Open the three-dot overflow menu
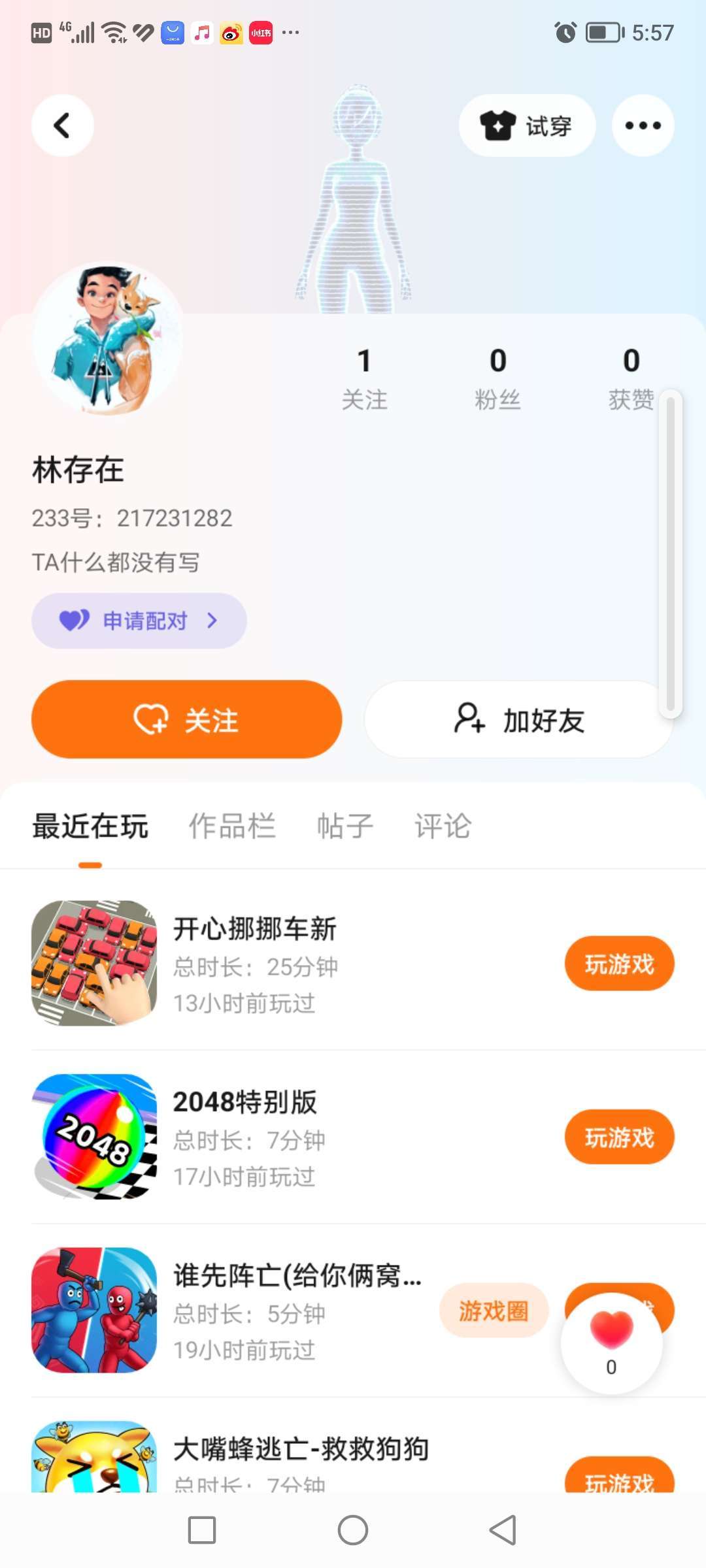The width and height of the screenshot is (706, 1568). click(643, 125)
